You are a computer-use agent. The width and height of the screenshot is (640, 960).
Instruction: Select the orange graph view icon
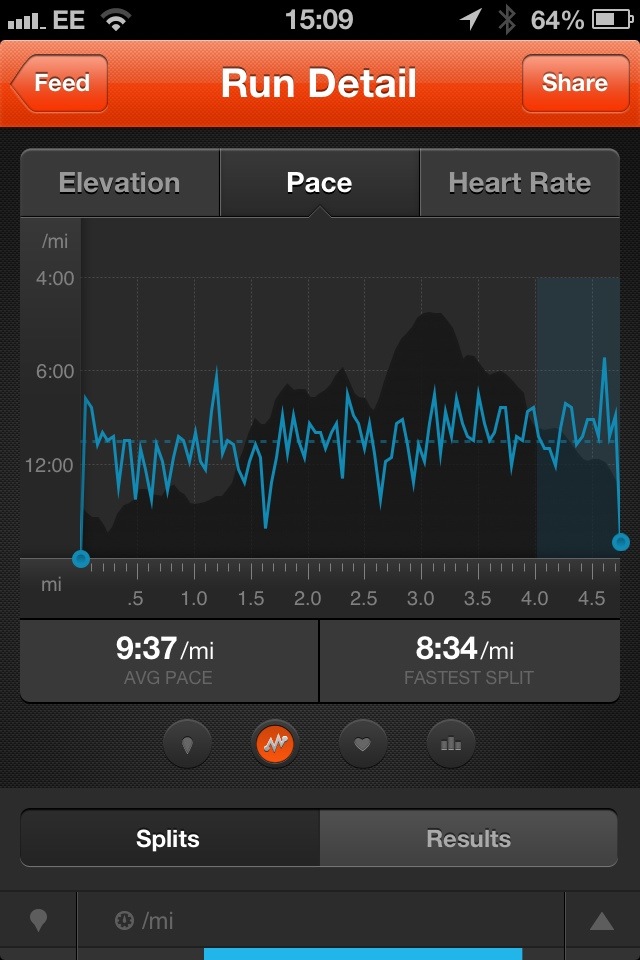(274, 744)
